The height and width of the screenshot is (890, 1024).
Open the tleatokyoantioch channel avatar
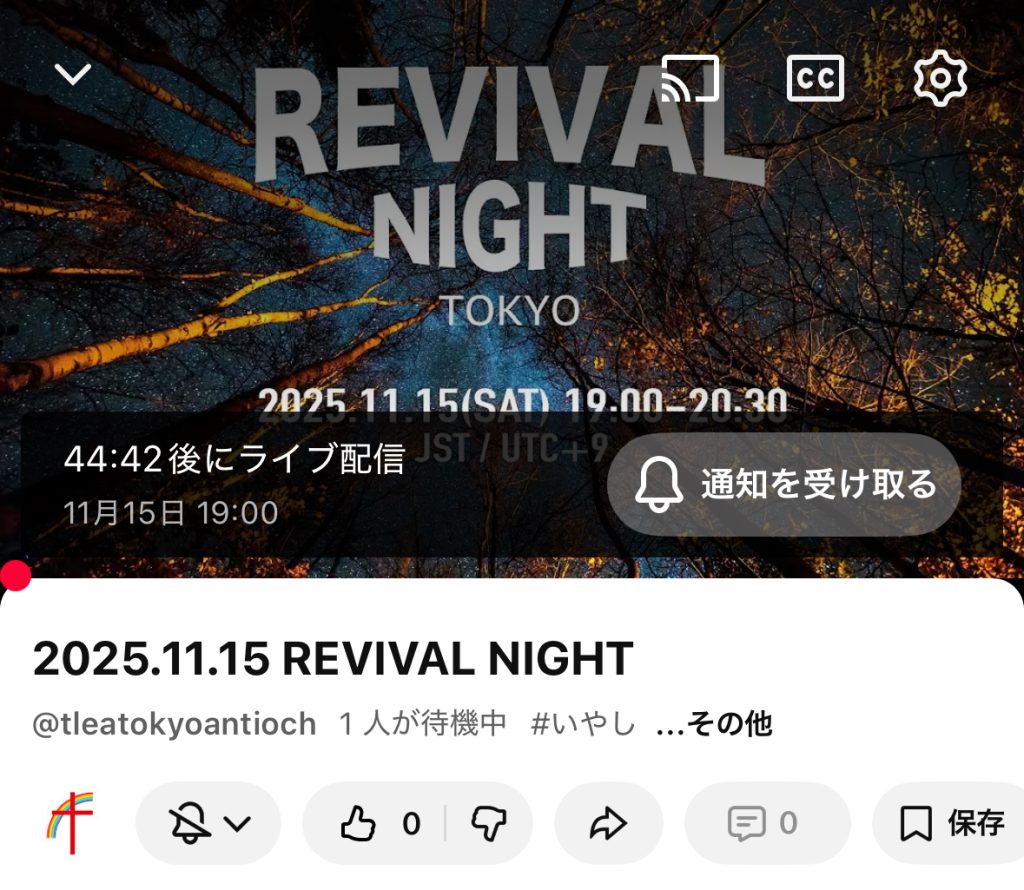(69, 823)
